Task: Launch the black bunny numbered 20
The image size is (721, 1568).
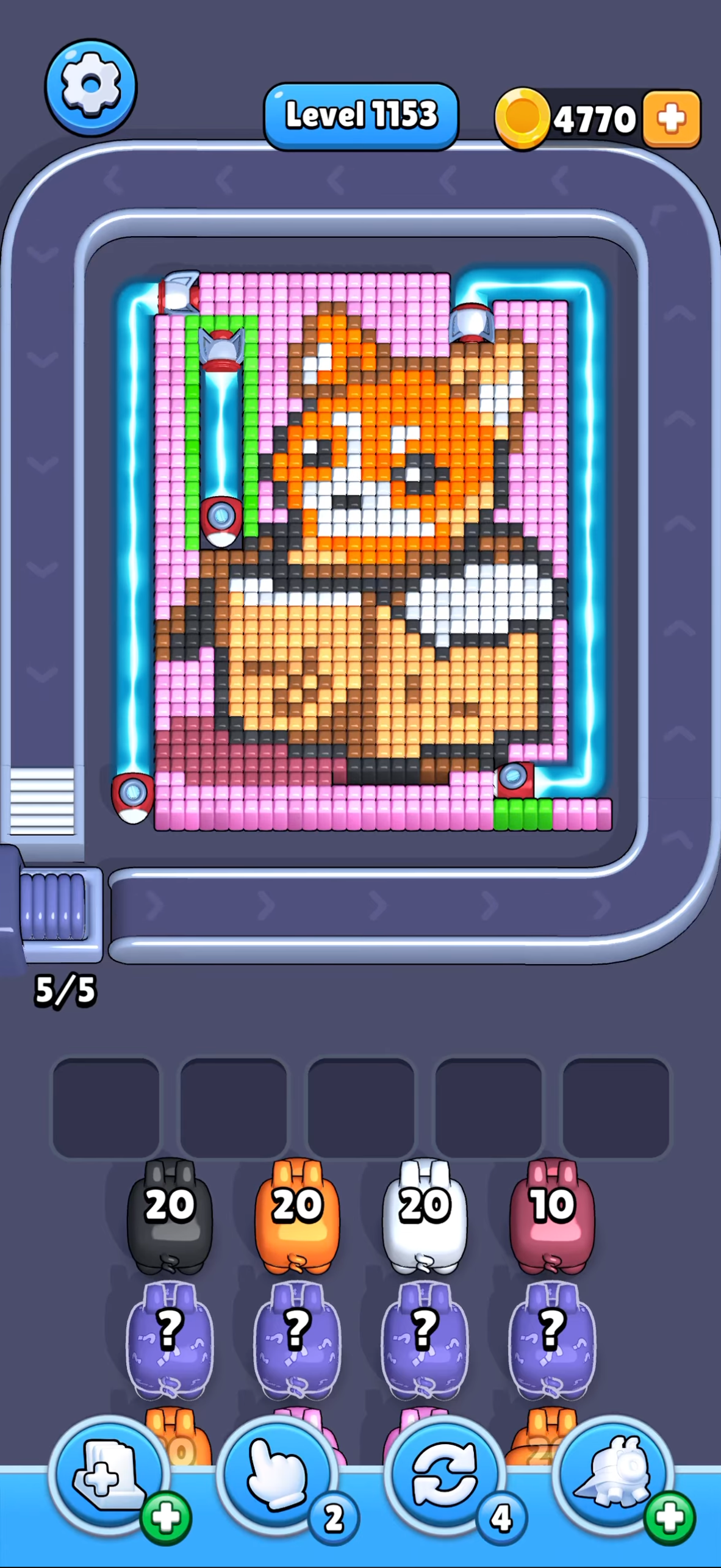Action: click(170, 1216)
